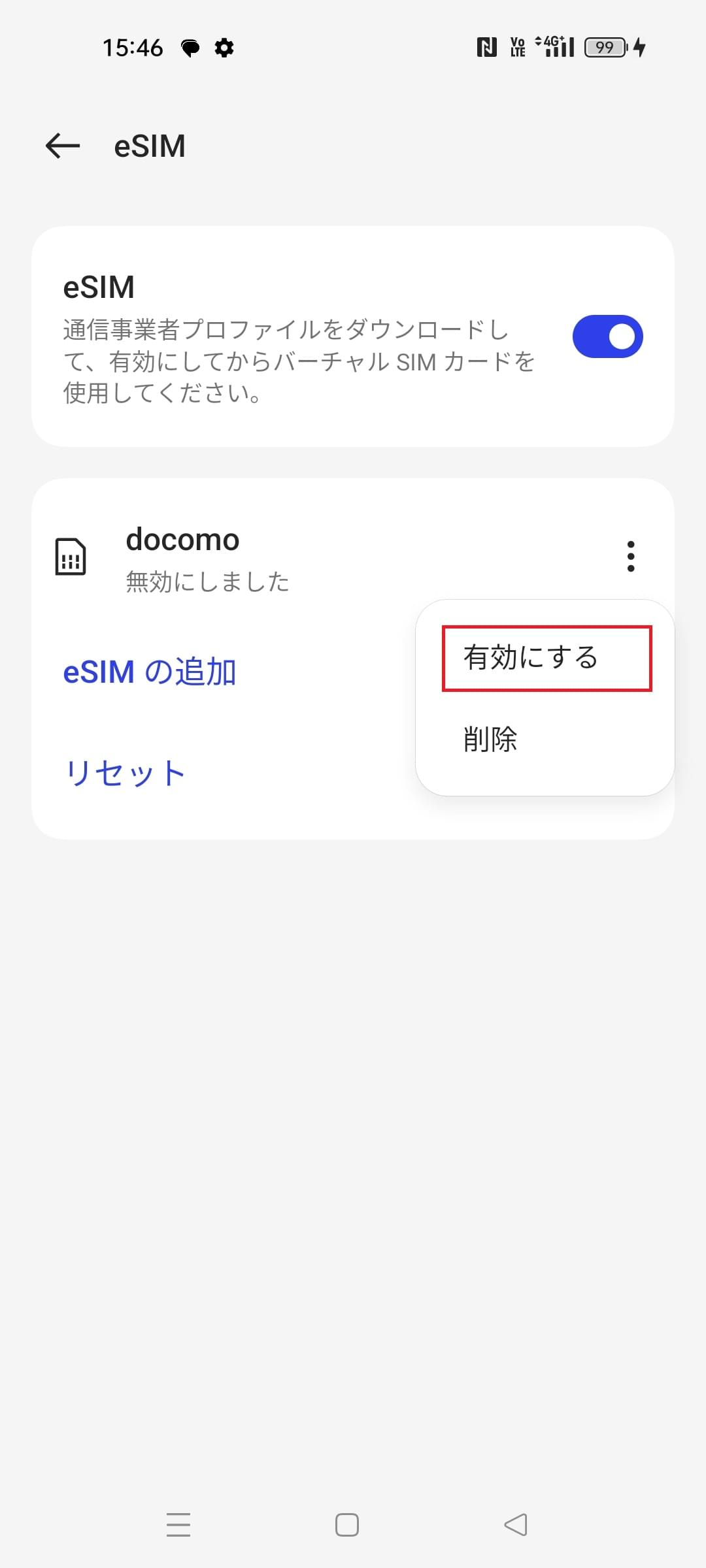Image resolution: width=706 pixels, height=1568 pixels.
Task: Turn off the eSIM switch
Action: pyautogui.click(x=607, y=336)
